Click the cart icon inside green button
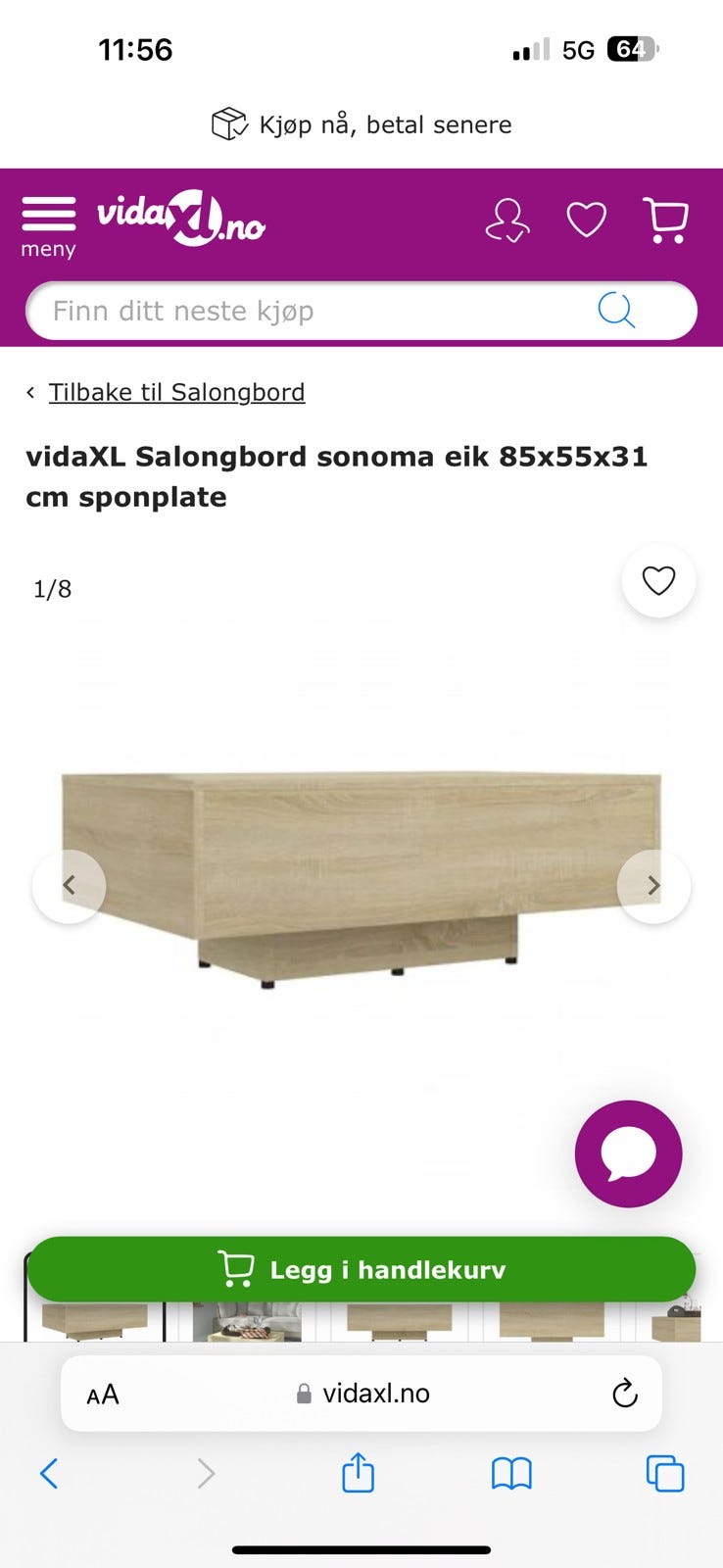The width and height of the screenshot is (723, 1568). tap(235, 1269)
